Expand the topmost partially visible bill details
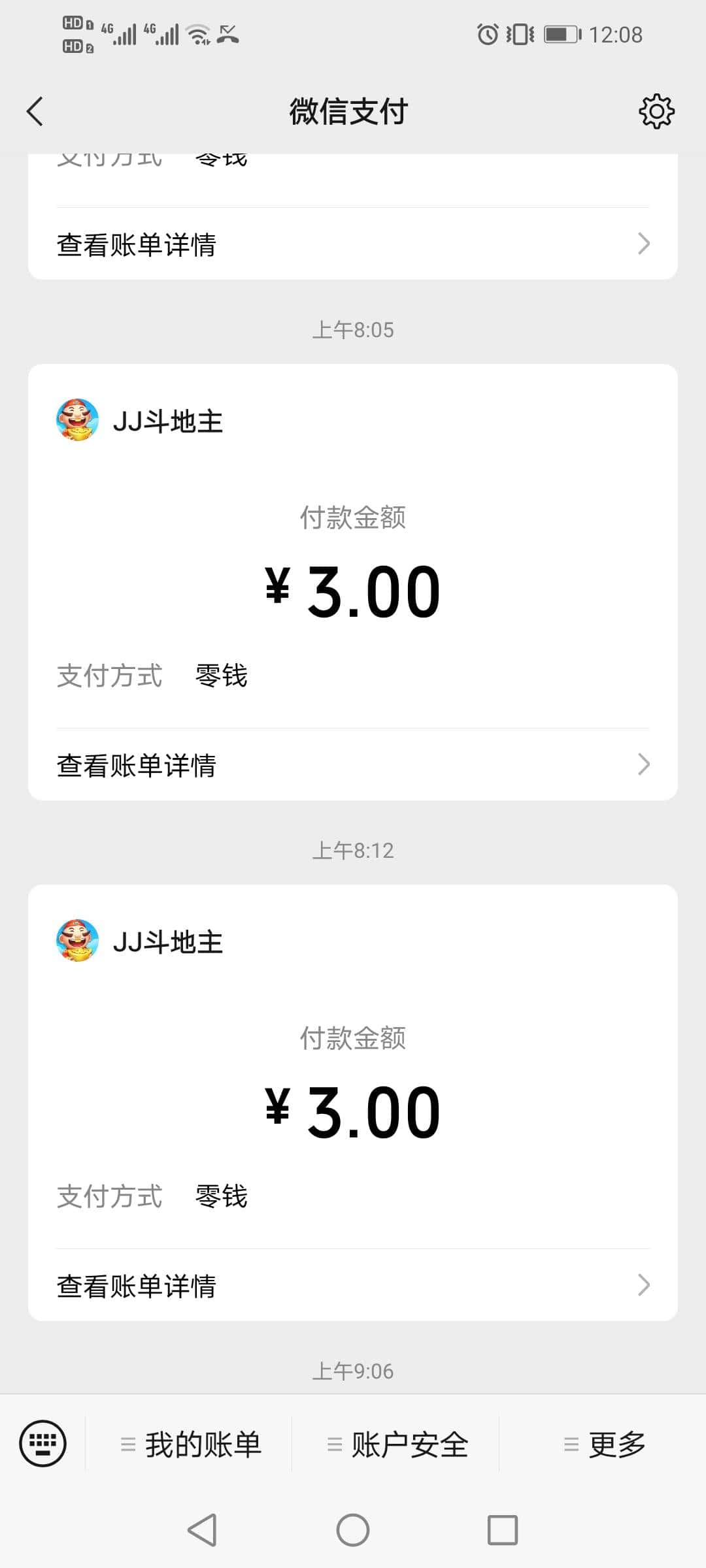 coord(353,244)
